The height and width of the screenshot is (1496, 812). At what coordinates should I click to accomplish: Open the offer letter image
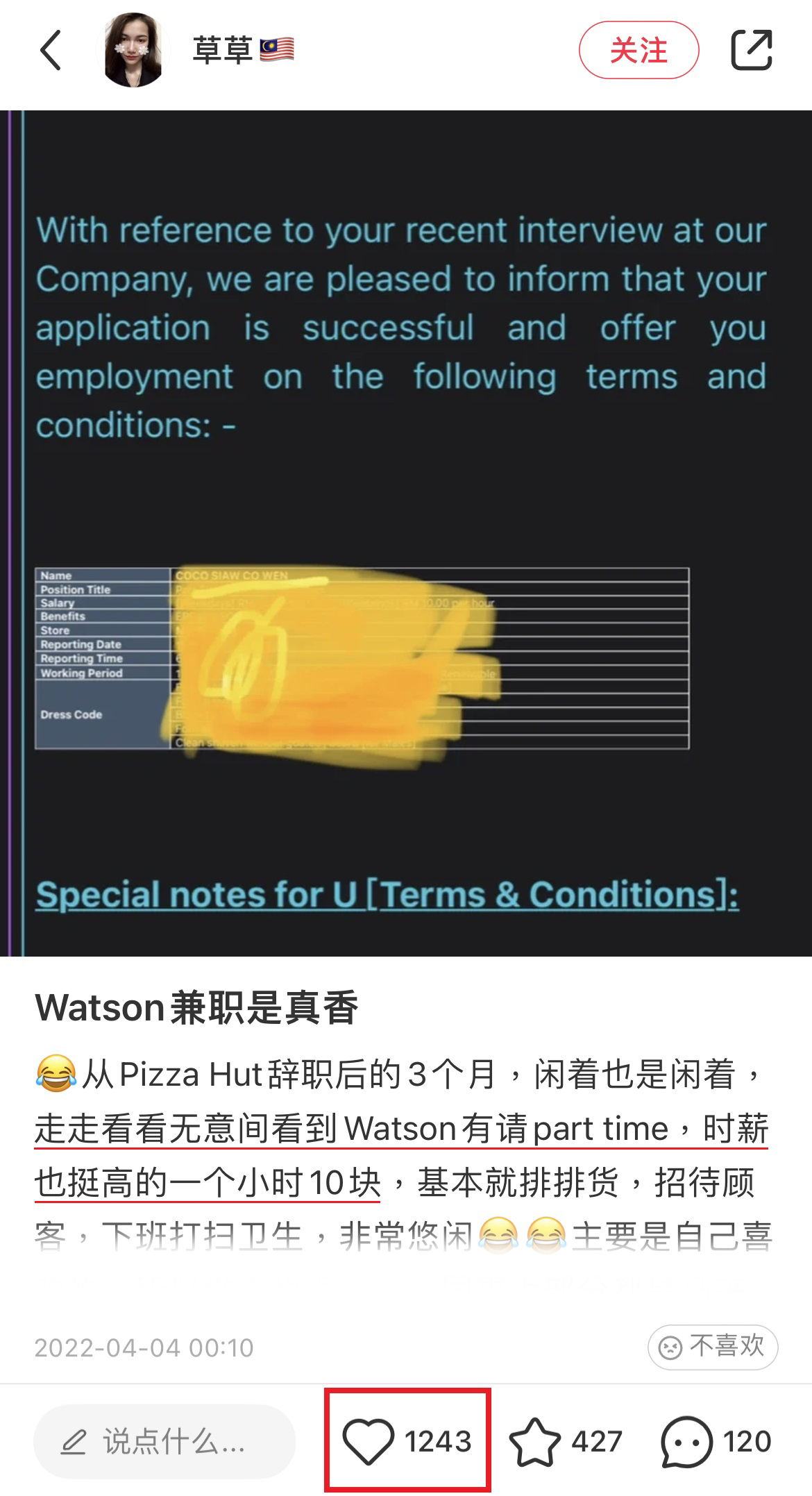(x=406, y=533)
